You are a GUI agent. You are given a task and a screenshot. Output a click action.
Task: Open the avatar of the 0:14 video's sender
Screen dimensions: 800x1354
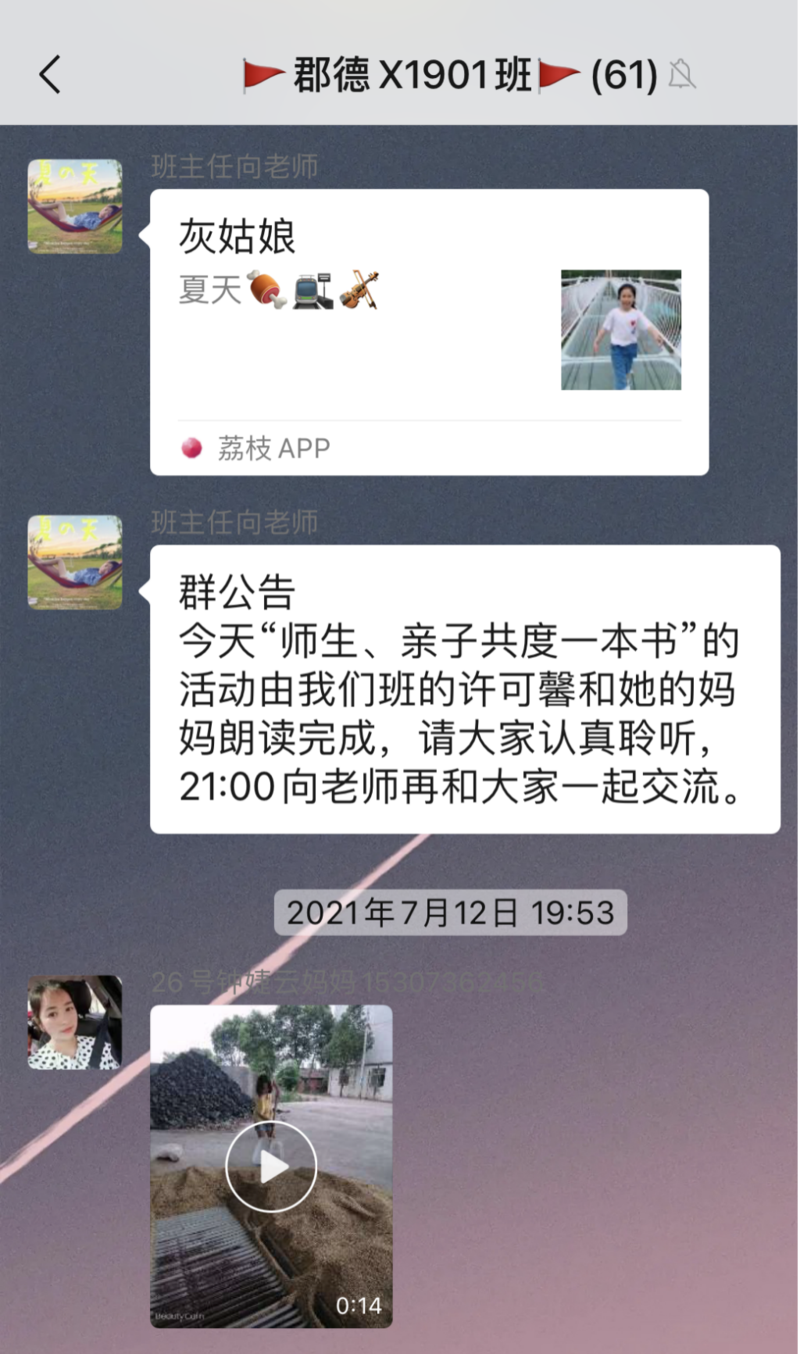(75, 1023)
